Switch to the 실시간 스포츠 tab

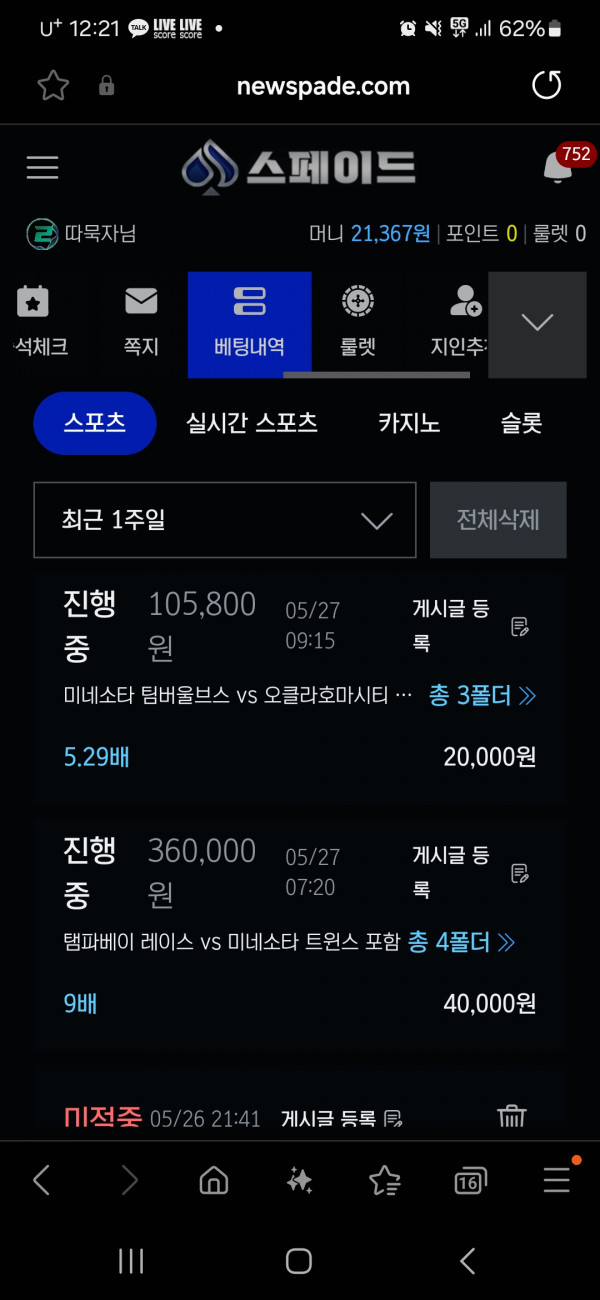coord(252,423)
